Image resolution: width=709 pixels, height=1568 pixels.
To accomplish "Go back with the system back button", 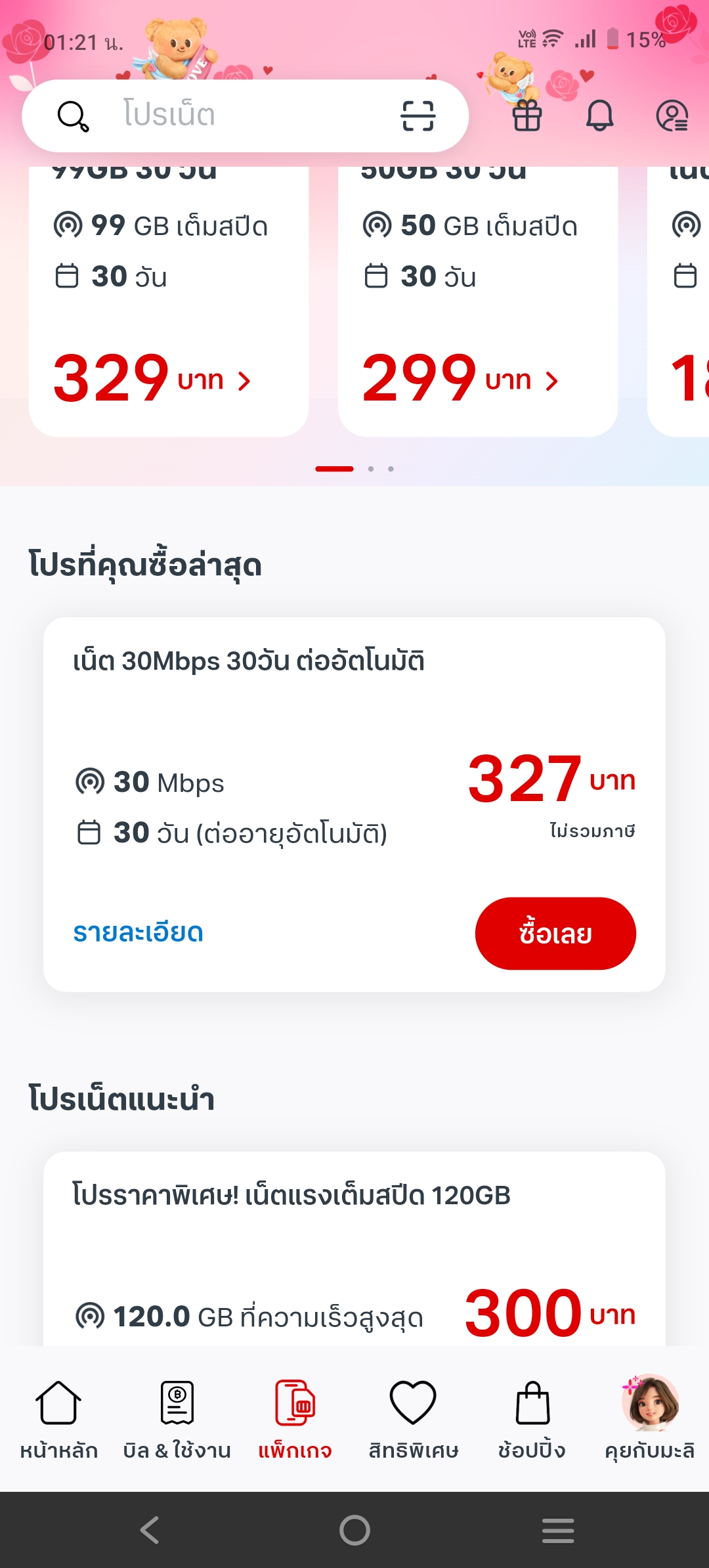I will point(150,1530).
